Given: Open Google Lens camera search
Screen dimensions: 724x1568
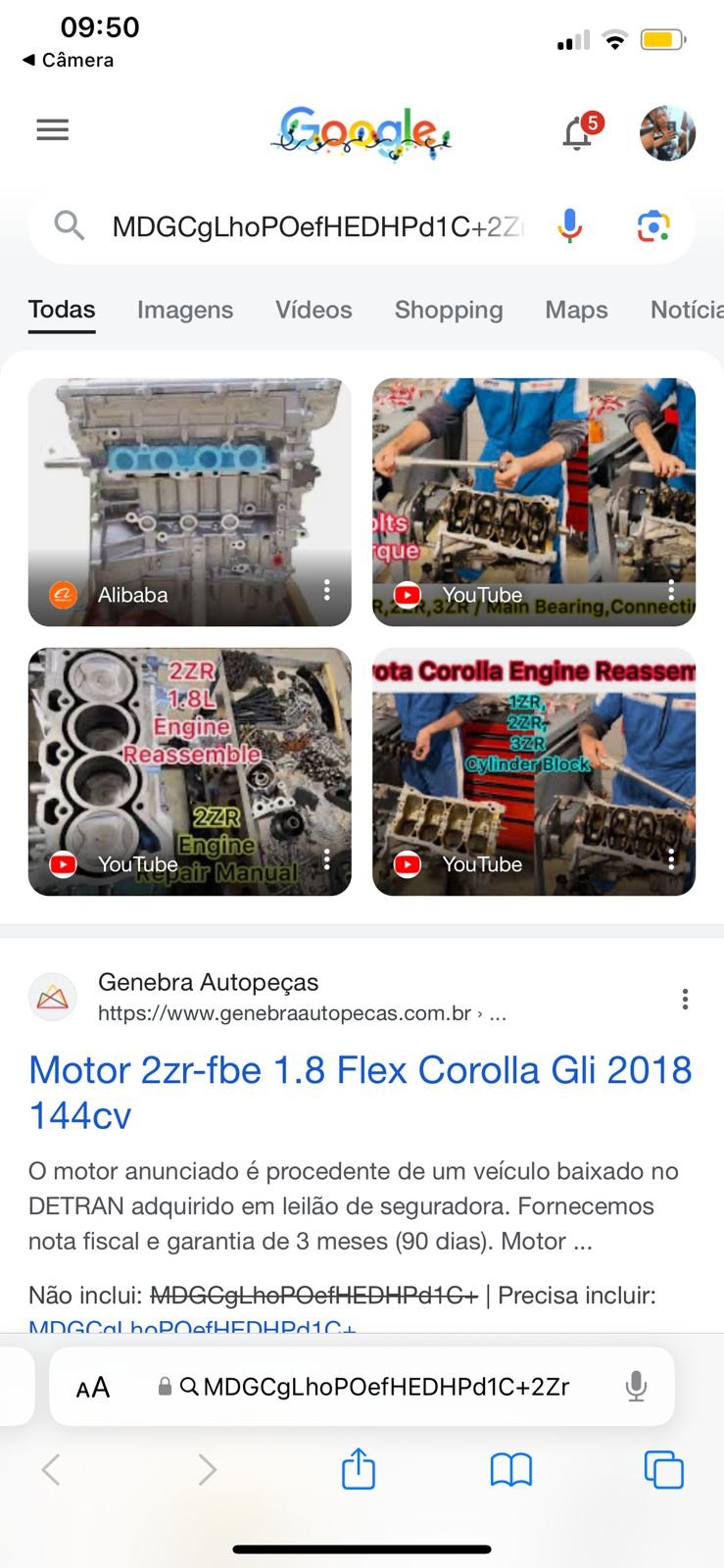Looking at the screenshot, I should (x=653, y=226).
